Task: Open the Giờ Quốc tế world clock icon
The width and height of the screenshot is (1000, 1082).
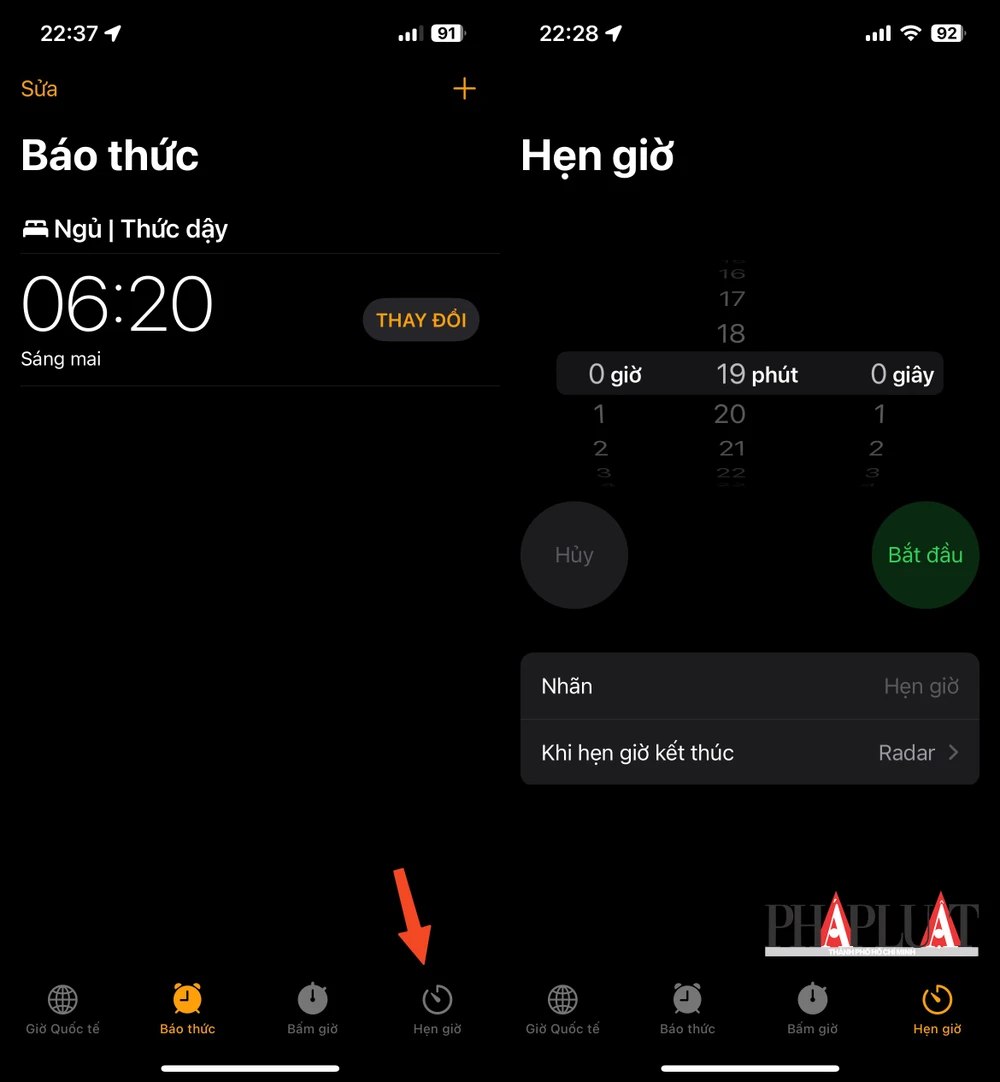Action: point(62,1000)
